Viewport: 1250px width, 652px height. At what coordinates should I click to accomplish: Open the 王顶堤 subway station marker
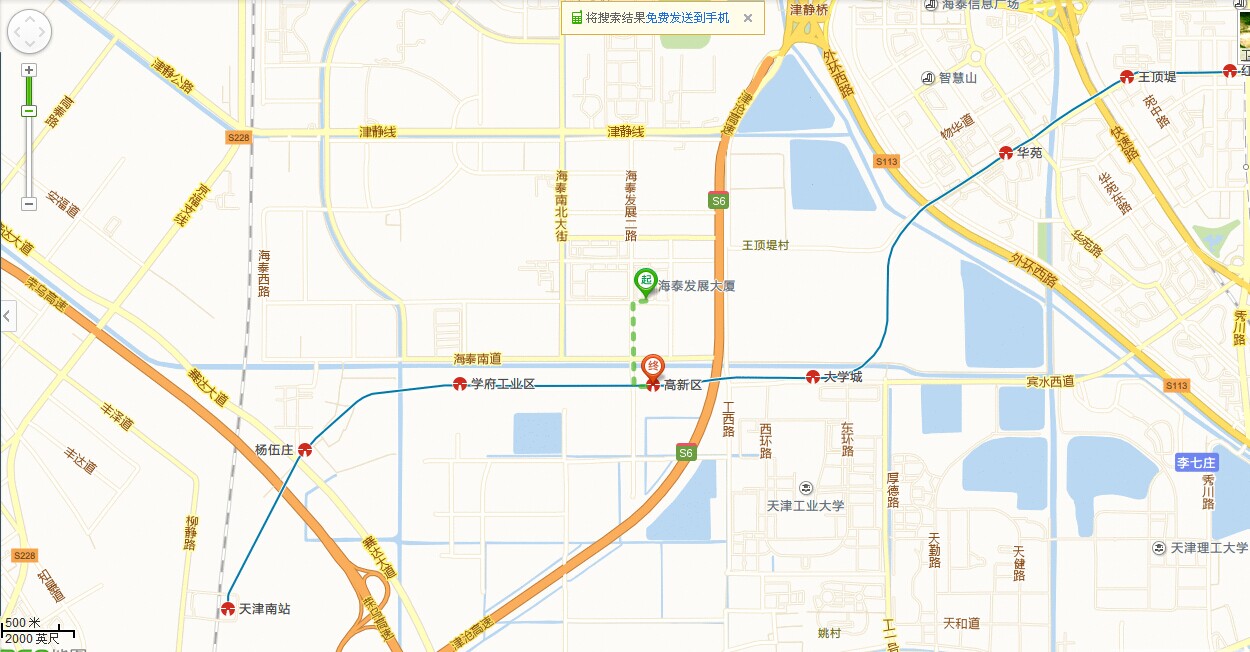(1127, 76)
